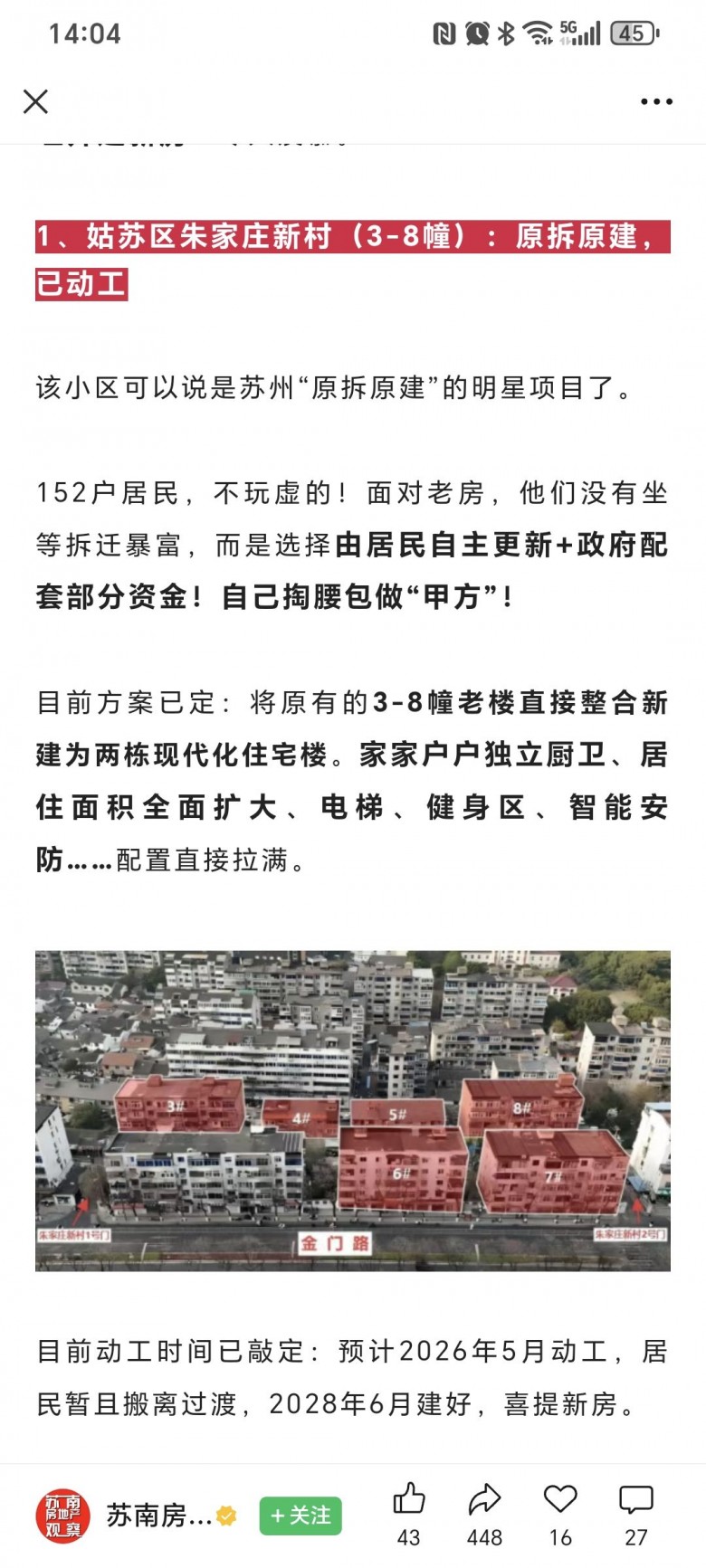706x1568 pixels.
Task: Follow the account with 关注 button
Action: click(301, 1516)
